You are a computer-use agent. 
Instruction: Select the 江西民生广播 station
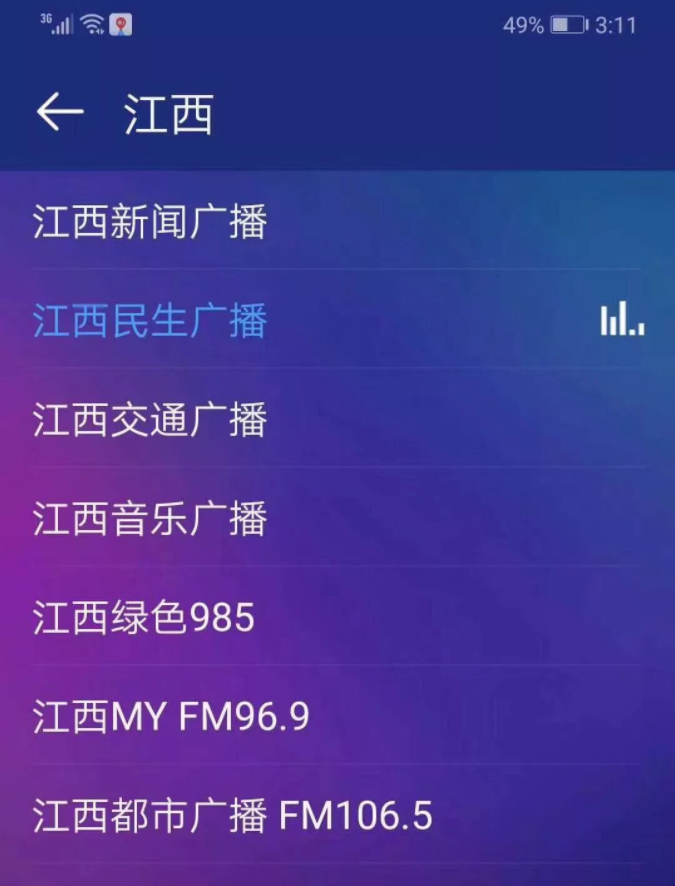pyautogui.click(x=150, y=320)
